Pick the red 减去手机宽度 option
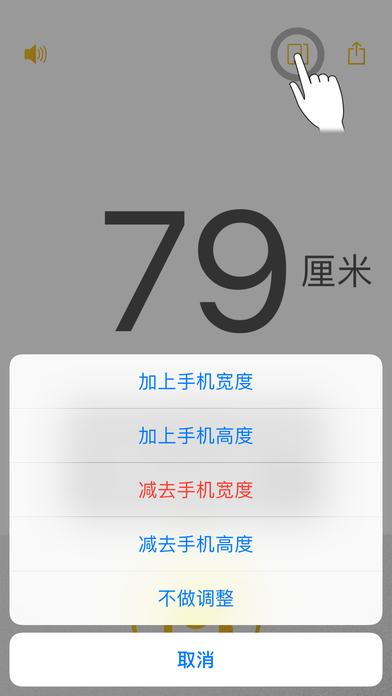The width and height of the screenshot is (392, 696). 196,490
